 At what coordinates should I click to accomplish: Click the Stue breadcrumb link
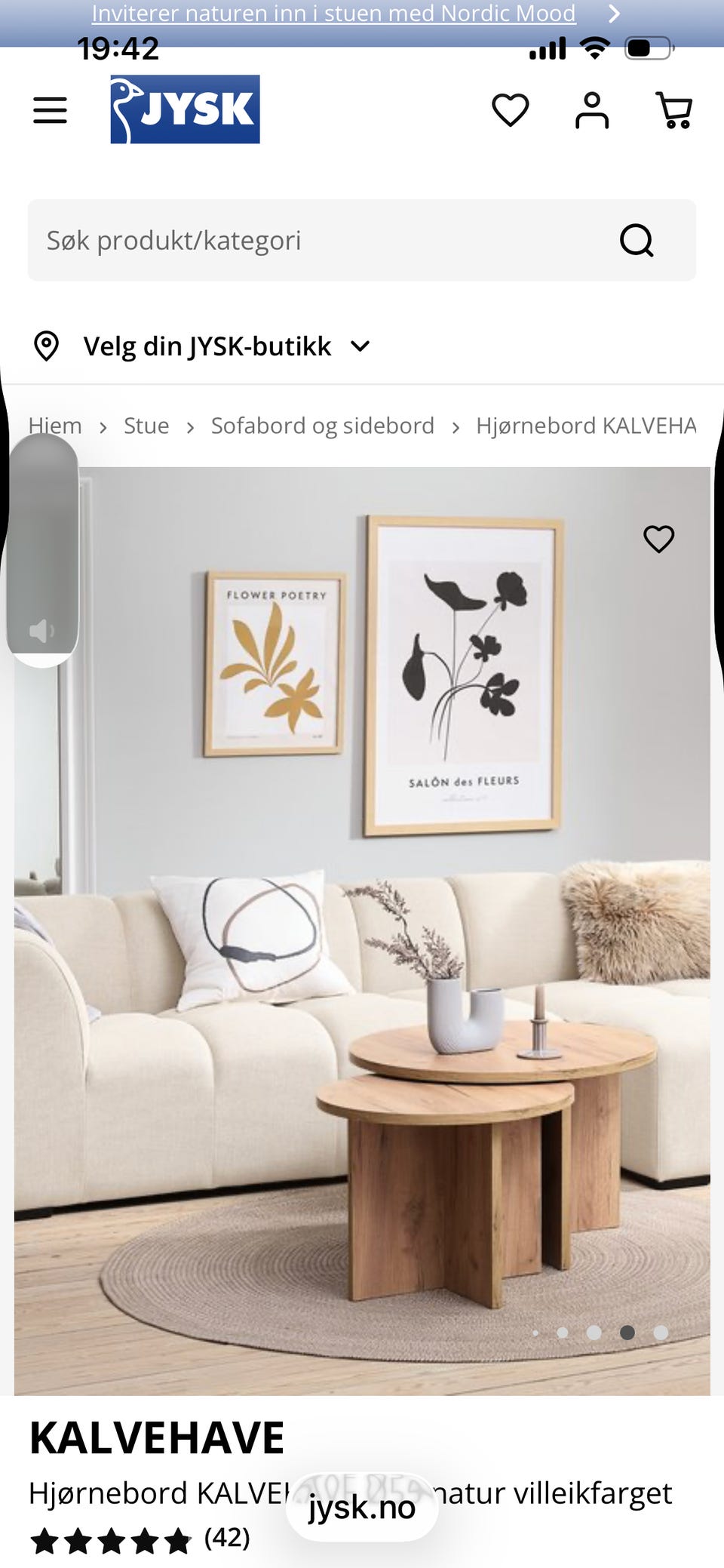tap(146, 425)
